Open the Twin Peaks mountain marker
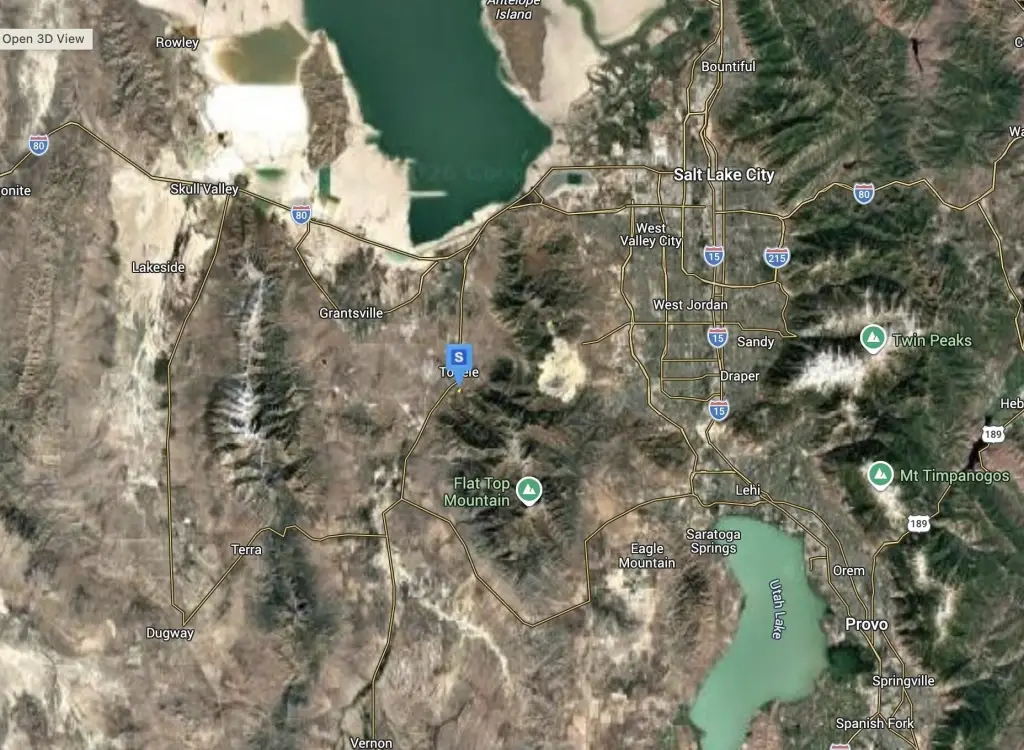Viewport: 1024px width, 750px height. (x=872, y=340)
